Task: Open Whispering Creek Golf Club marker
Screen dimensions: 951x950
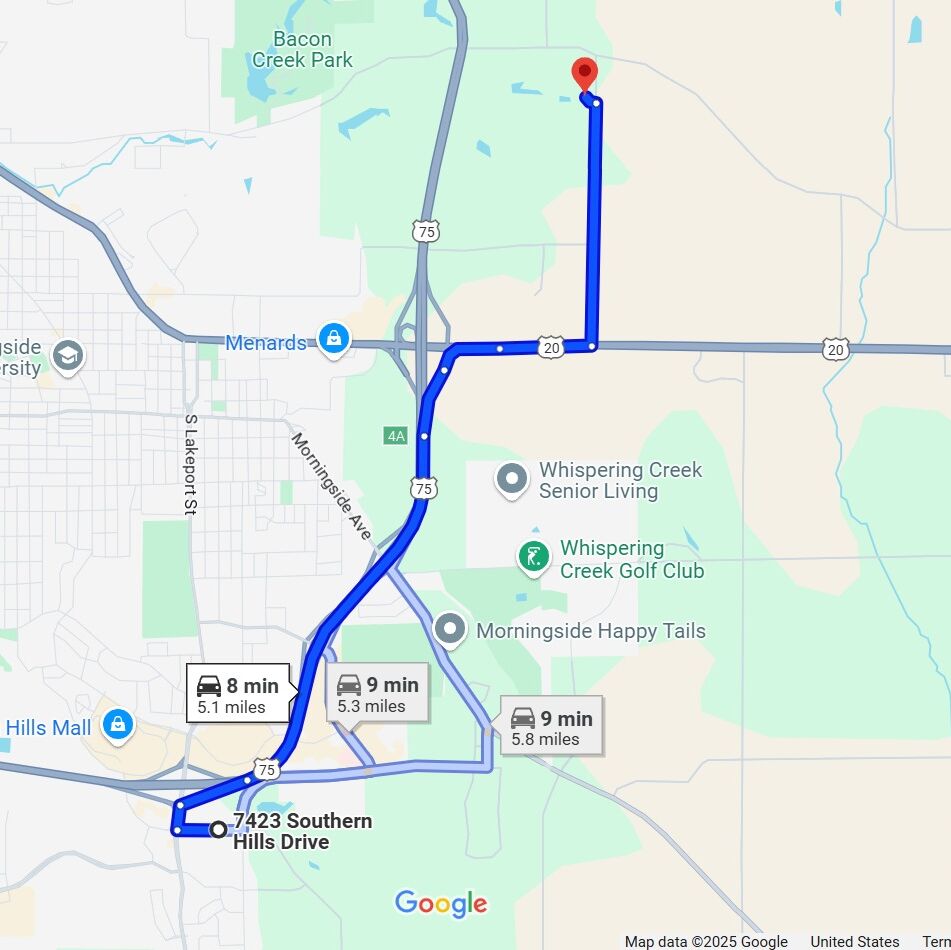Action: [534, 558]
